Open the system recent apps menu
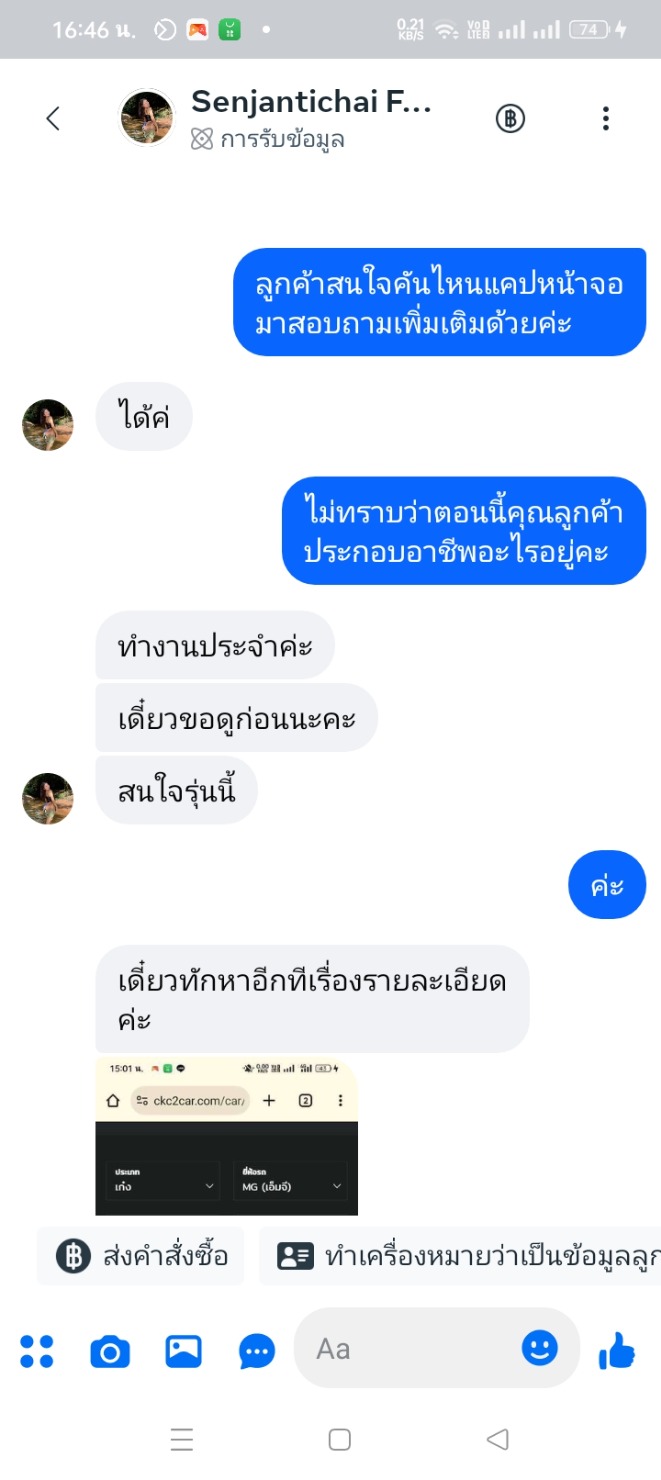Screen dimensions: 661x1480 click(182, 1439)
